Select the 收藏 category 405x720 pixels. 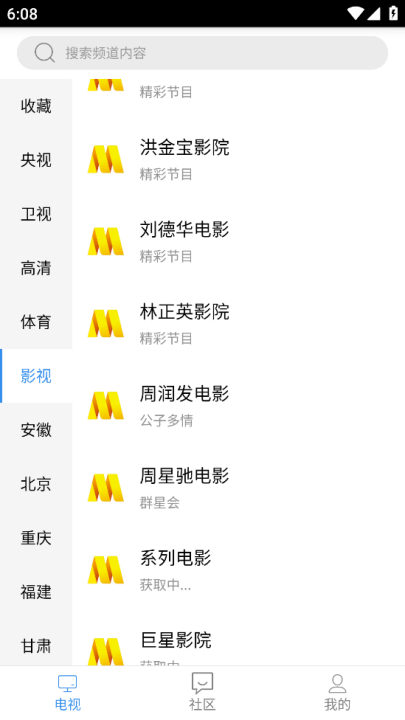coord(36,106)
